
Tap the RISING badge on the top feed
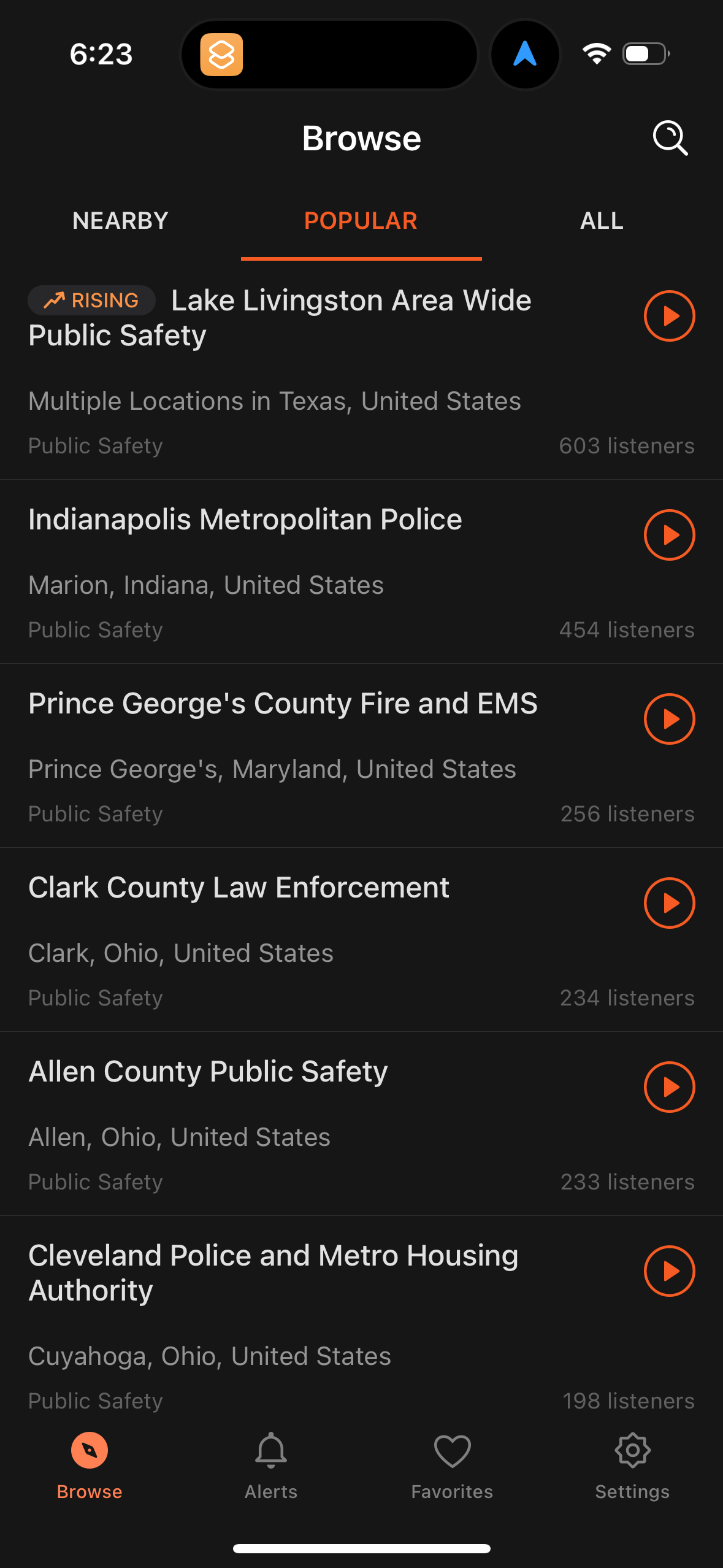(91, 300)
